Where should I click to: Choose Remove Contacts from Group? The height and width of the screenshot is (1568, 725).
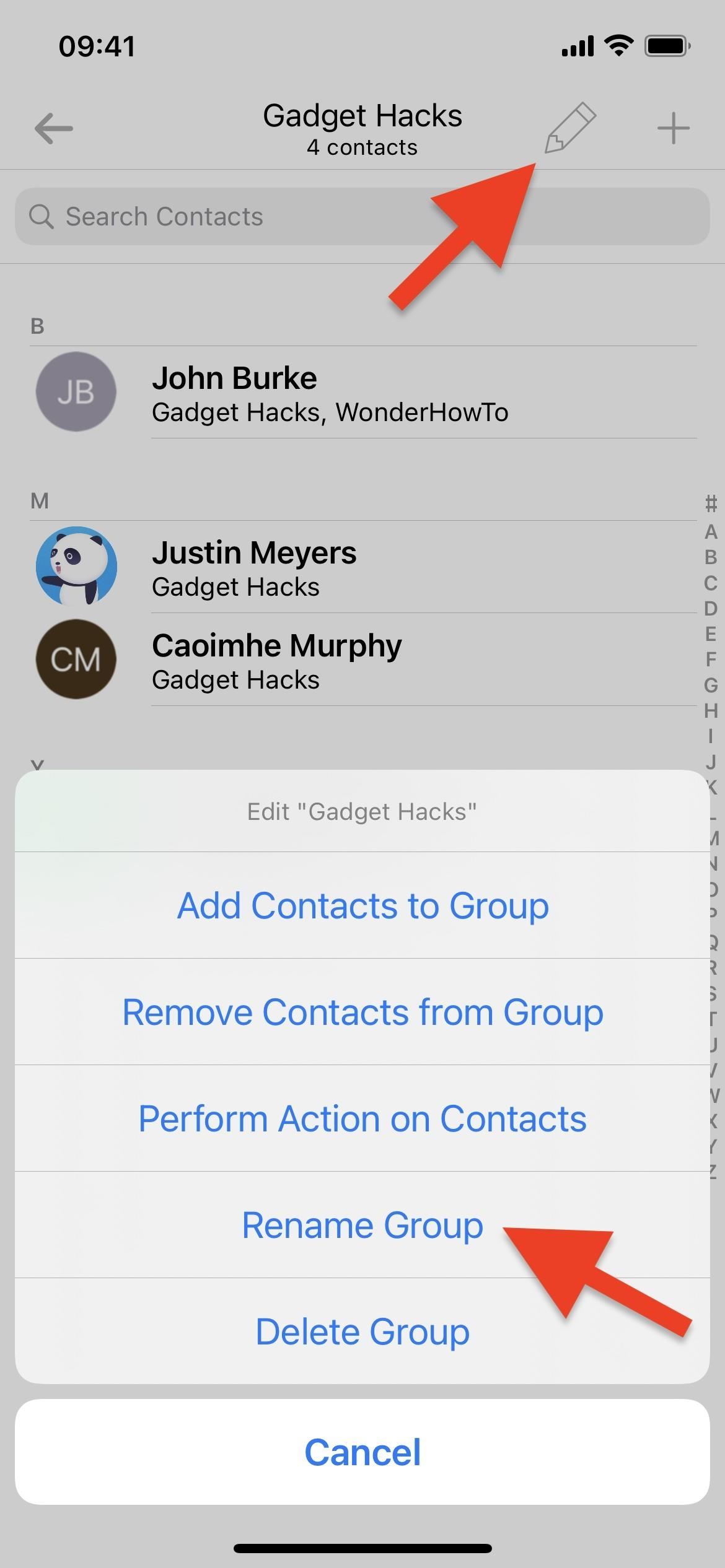[x=362, y=1012]
